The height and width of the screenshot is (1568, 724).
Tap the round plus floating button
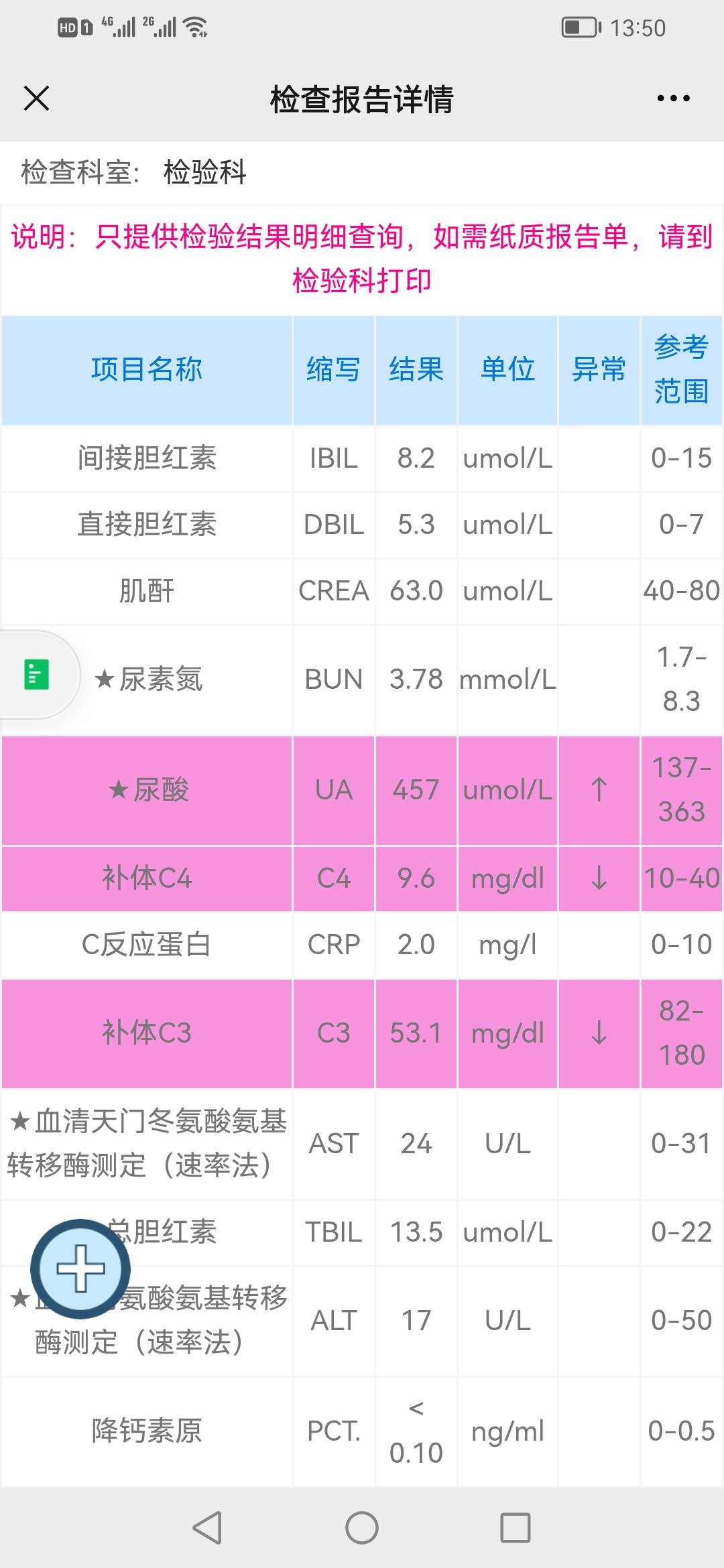(80, 1268)
